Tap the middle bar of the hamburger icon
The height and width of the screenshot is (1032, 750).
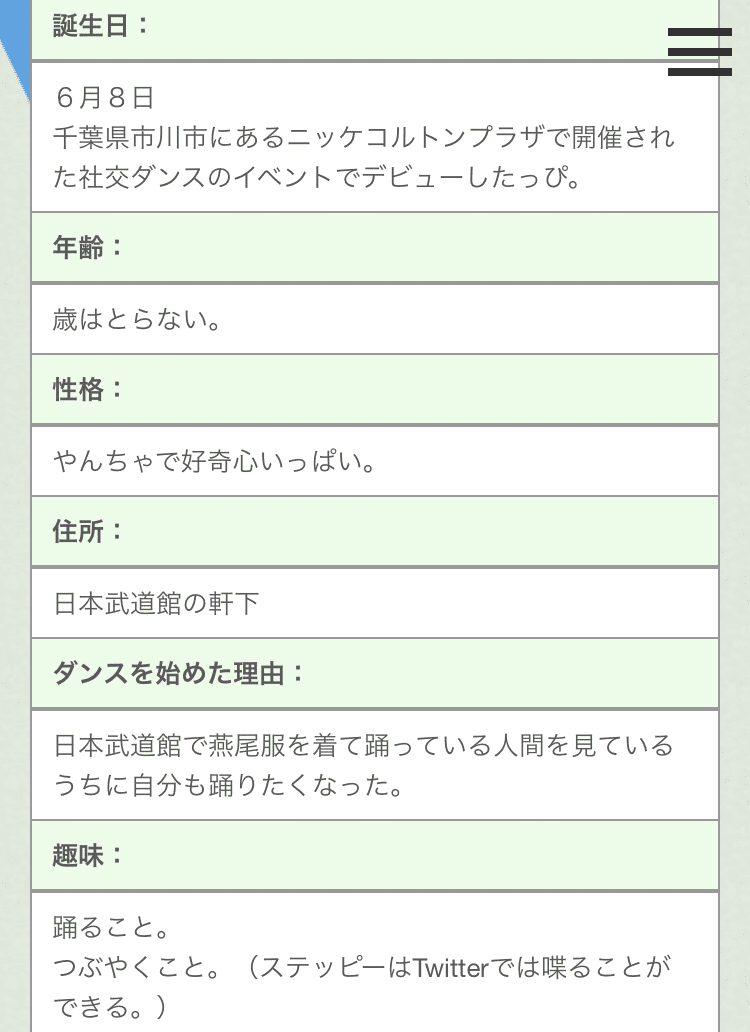pos(699,54)
